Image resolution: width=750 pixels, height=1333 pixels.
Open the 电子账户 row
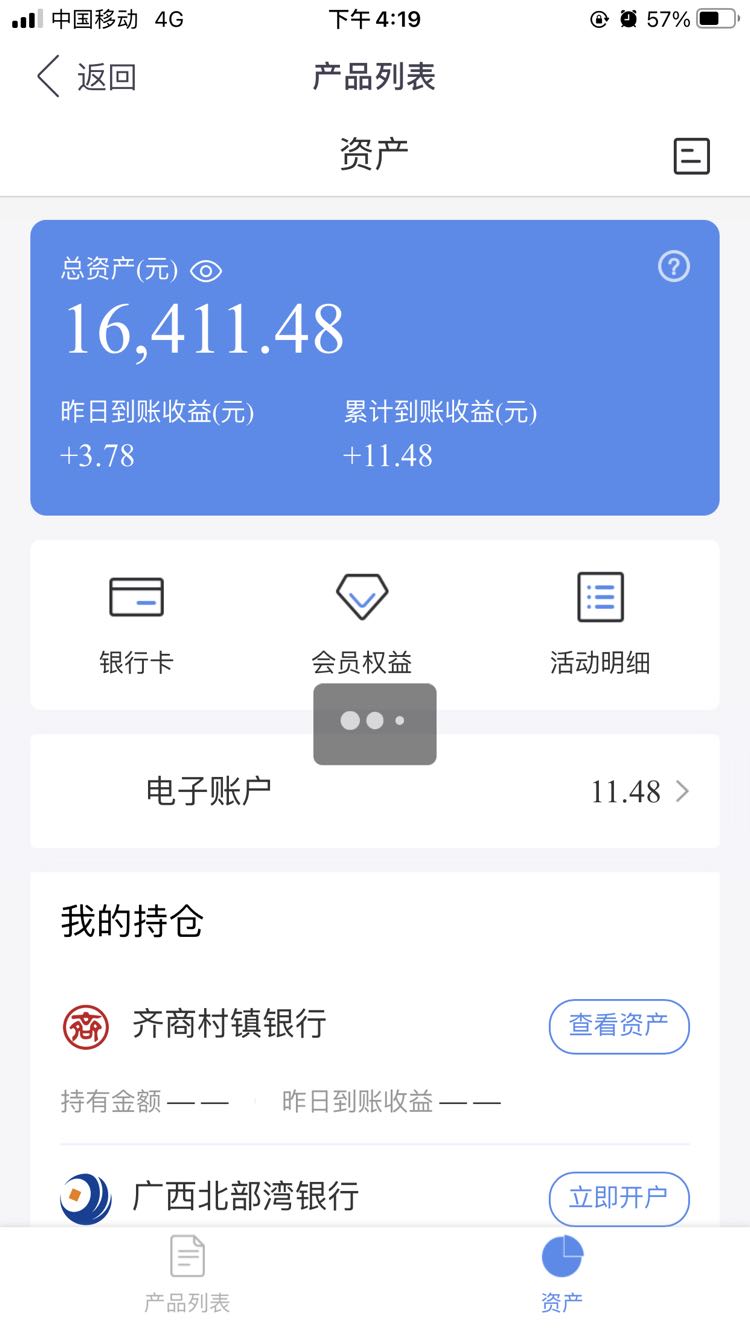pyautogui.click(x=375, y=791)
